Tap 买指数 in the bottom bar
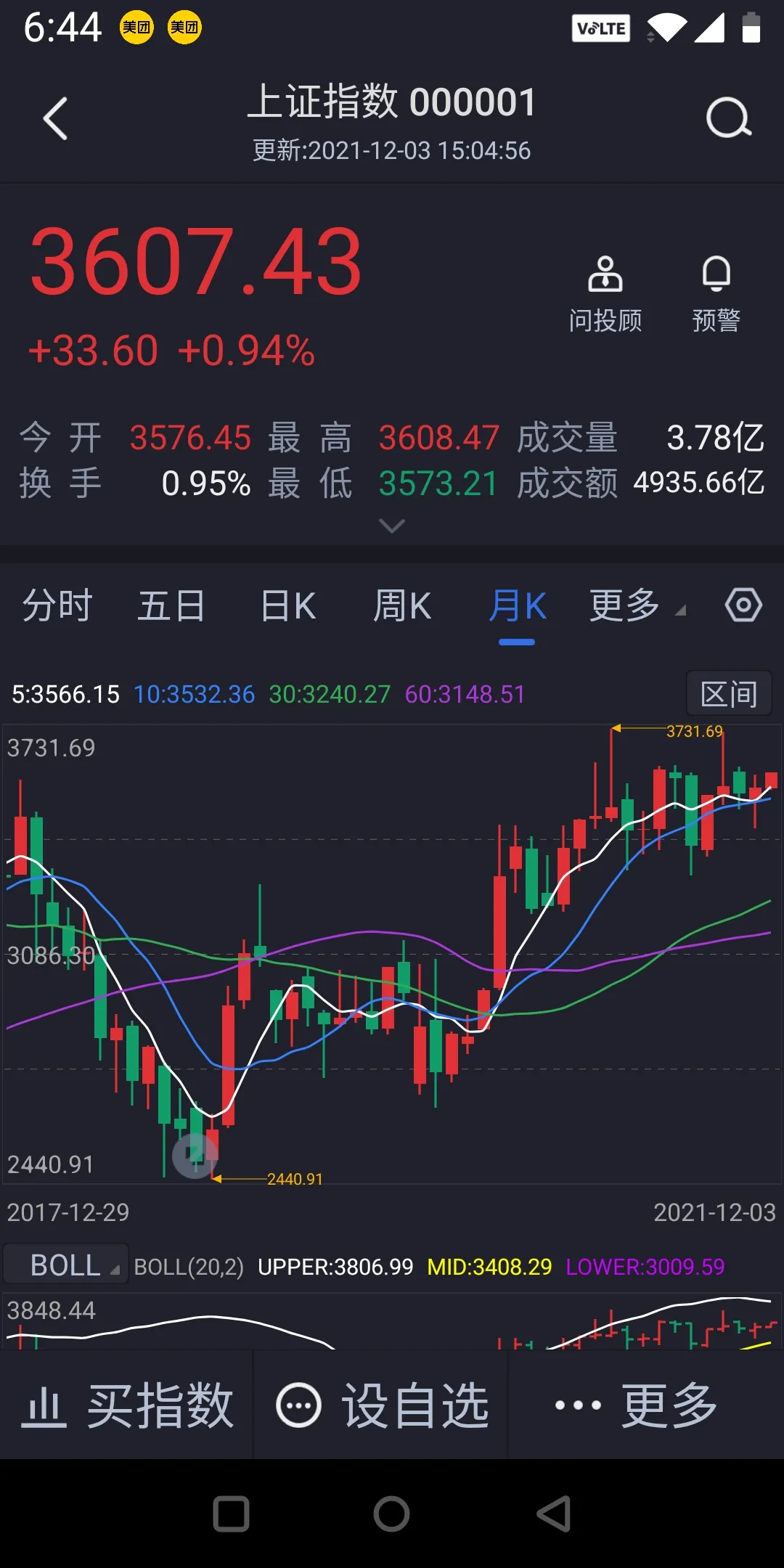 tap(127, 1405)
